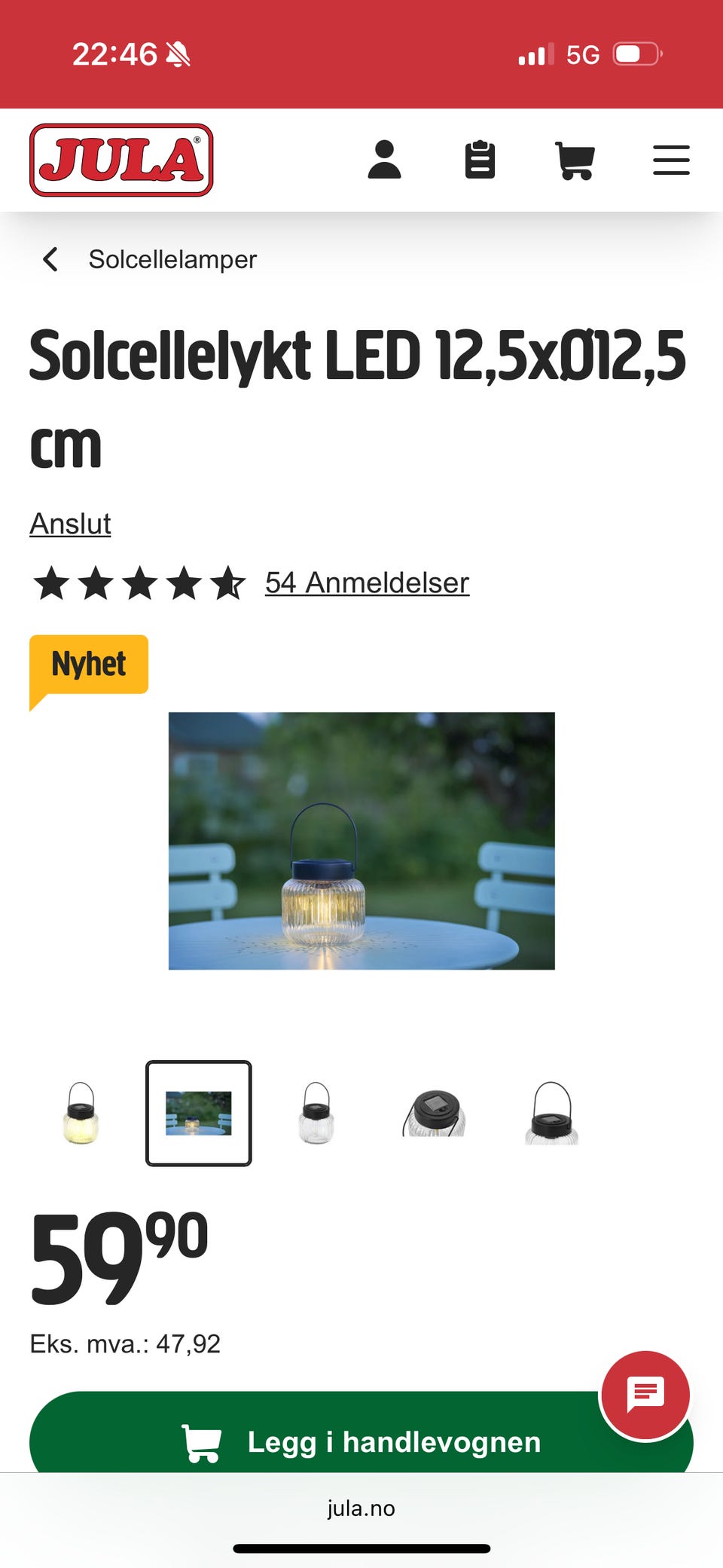
Task: Collapse the page using the back arrow label
Action: [50, 259]
